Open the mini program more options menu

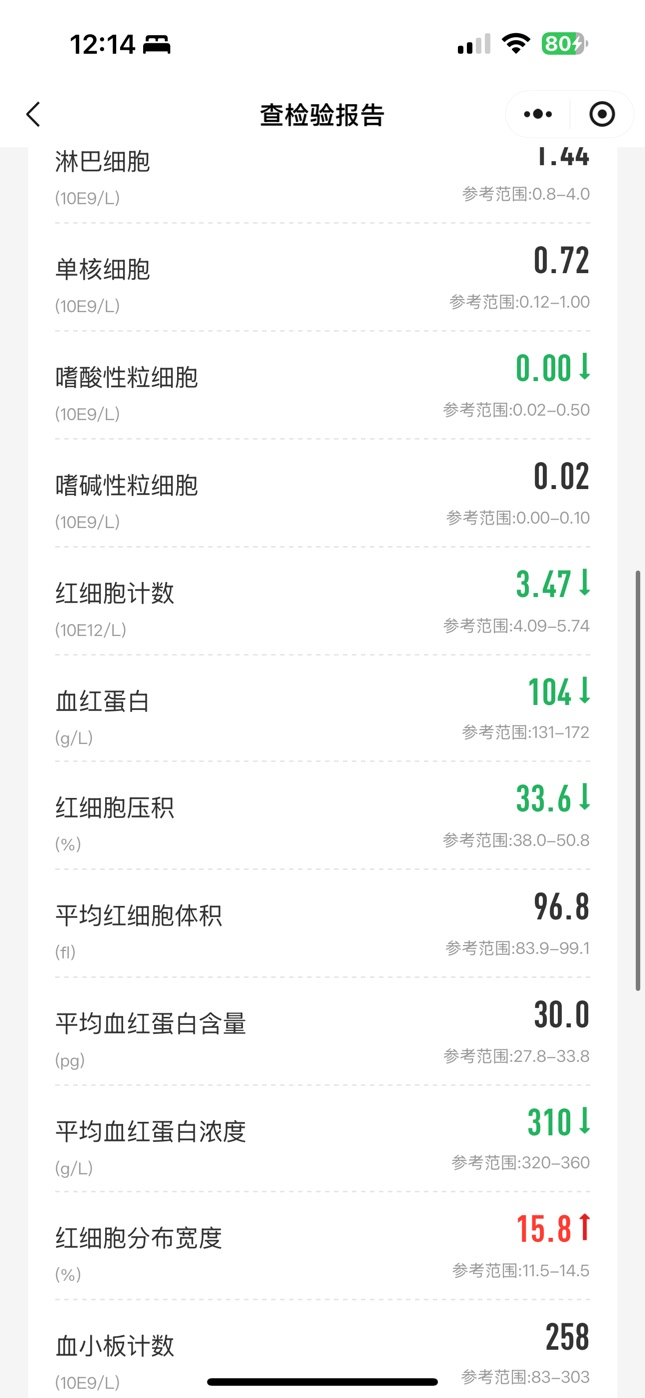(x=538, y=114)
